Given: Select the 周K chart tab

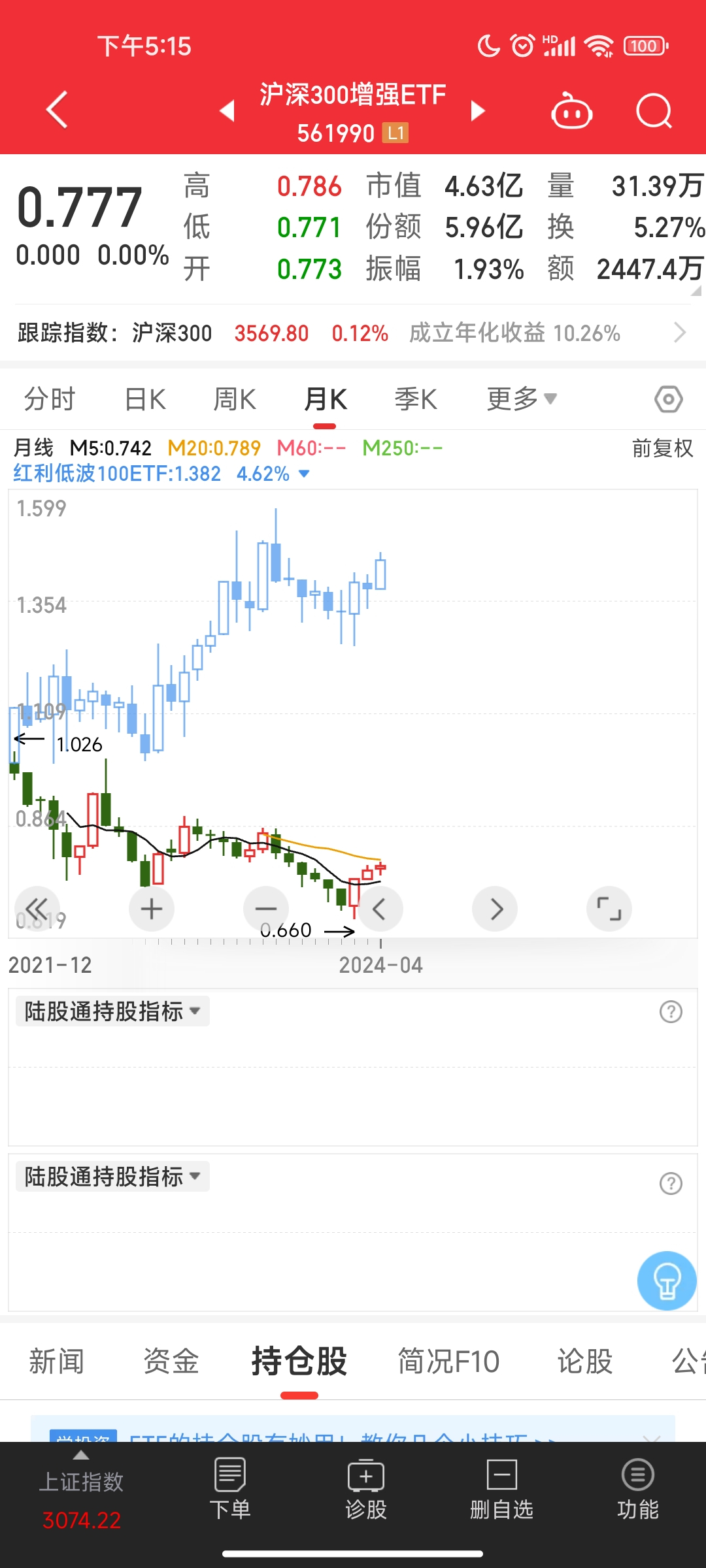Looking at the screenshot, I should click(x=235, y=399).
